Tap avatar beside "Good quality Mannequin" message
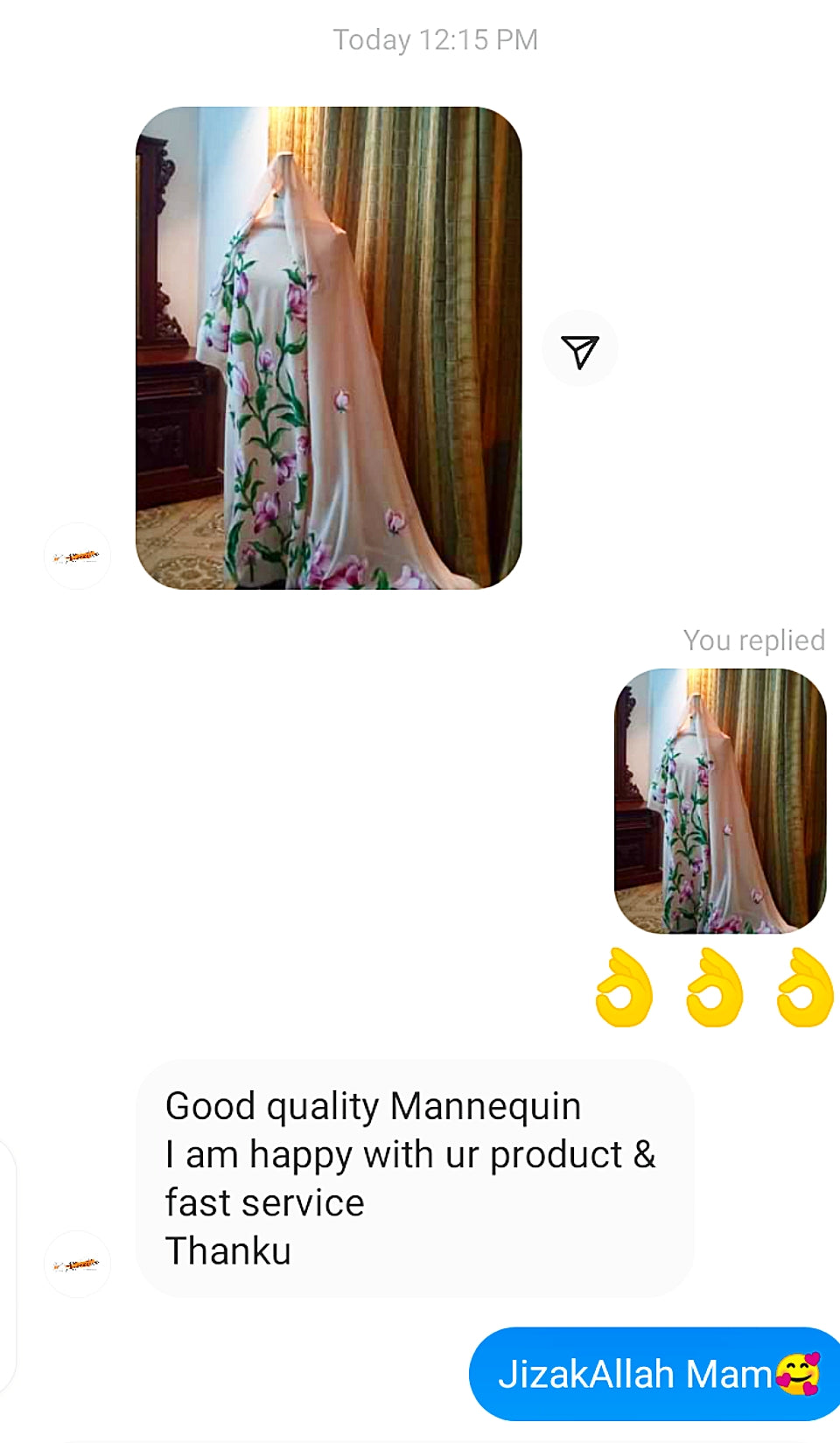 (x=77, y=1264)
